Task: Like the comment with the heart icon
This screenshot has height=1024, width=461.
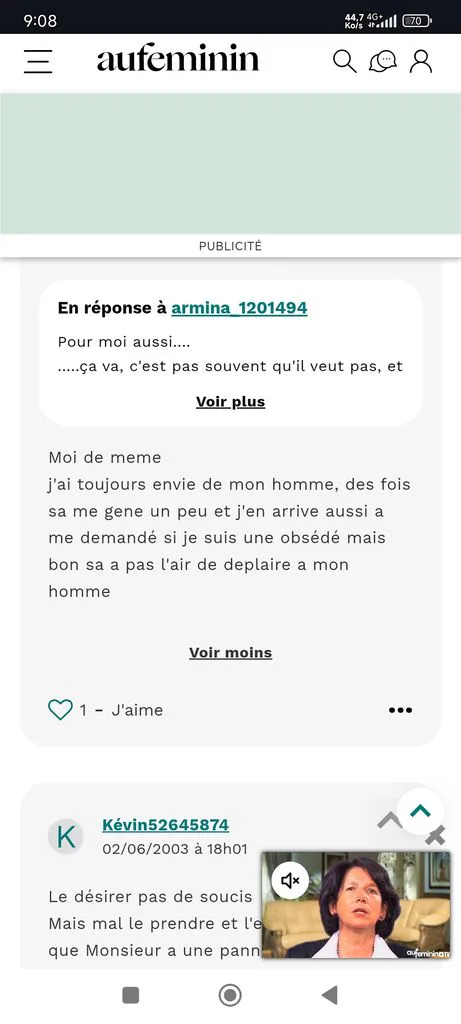Action: (60, 710)
